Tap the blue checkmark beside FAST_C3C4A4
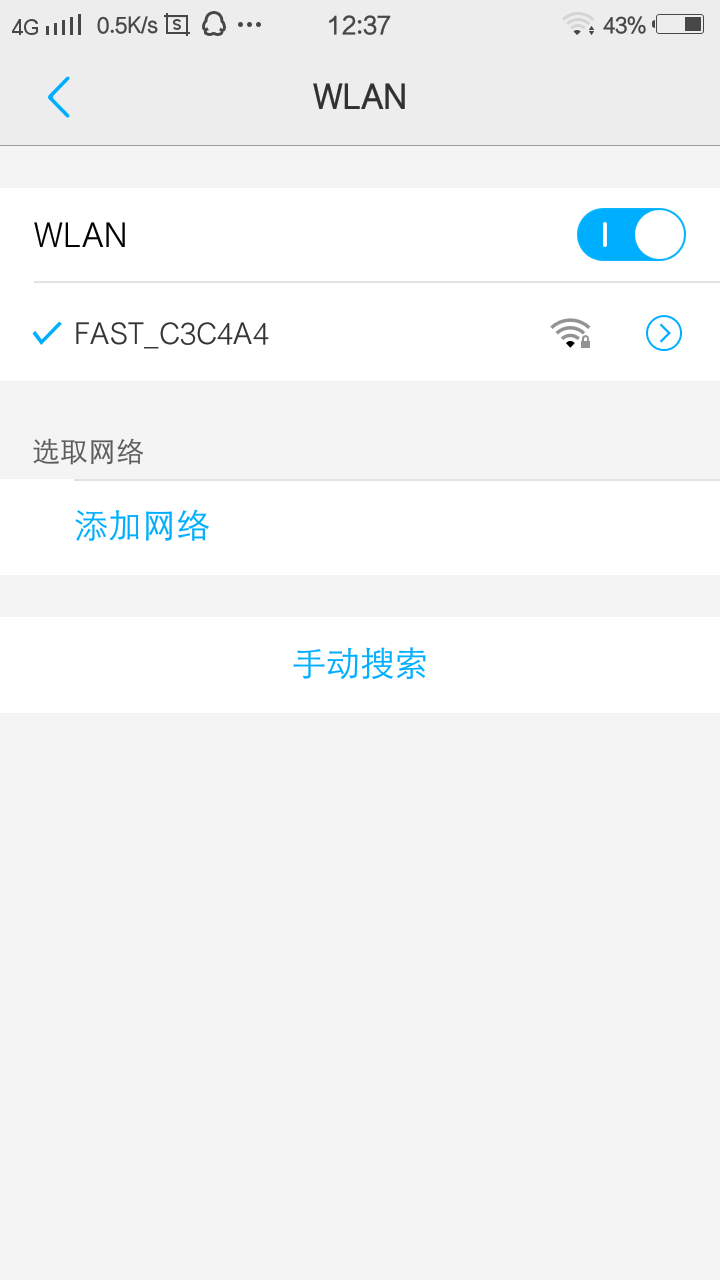The height and width of the screenshot is (1280, 720). coord(45,333)
